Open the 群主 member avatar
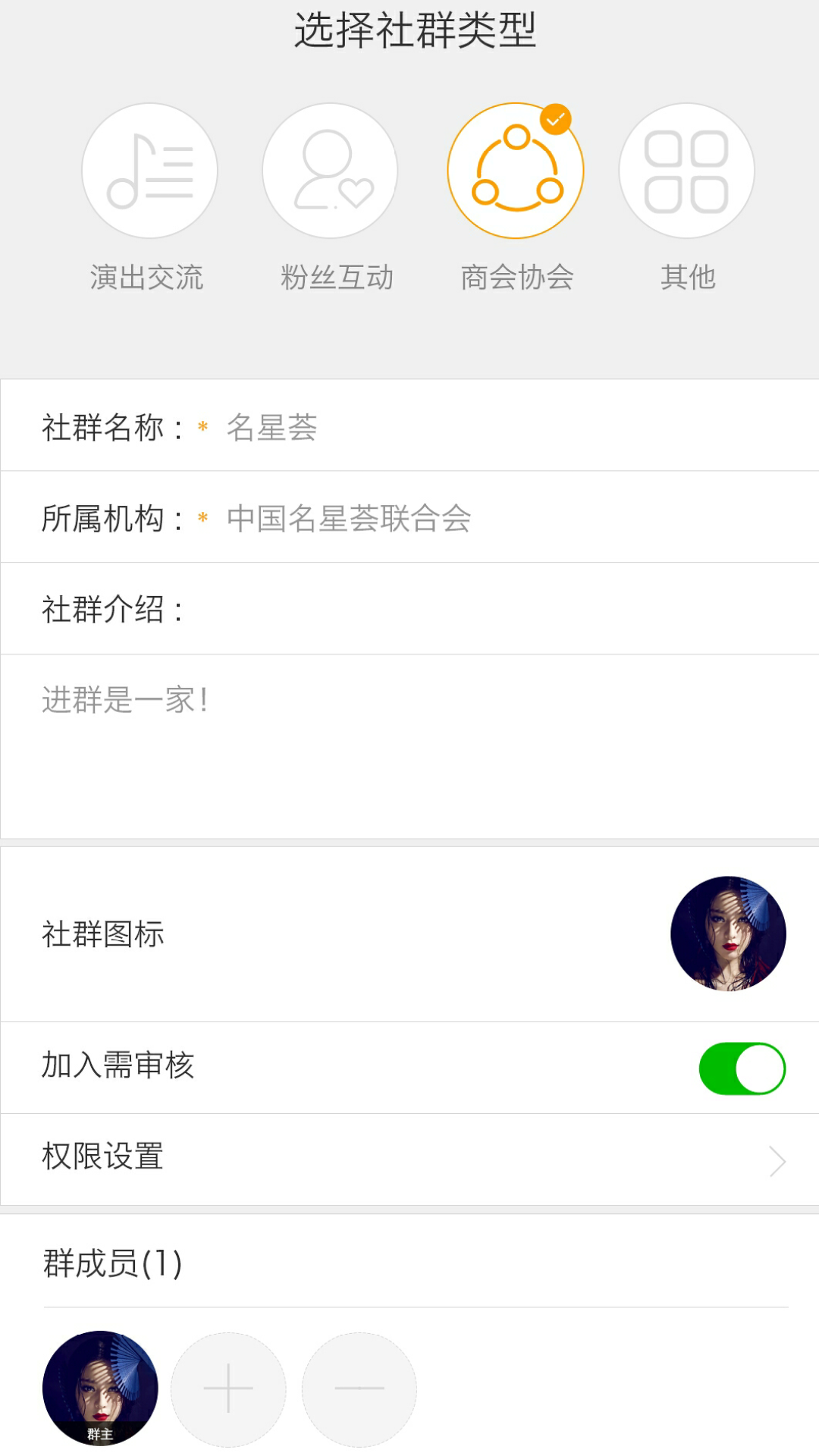The width and height of the screenshot is (819, 1456). [100, 1389]
